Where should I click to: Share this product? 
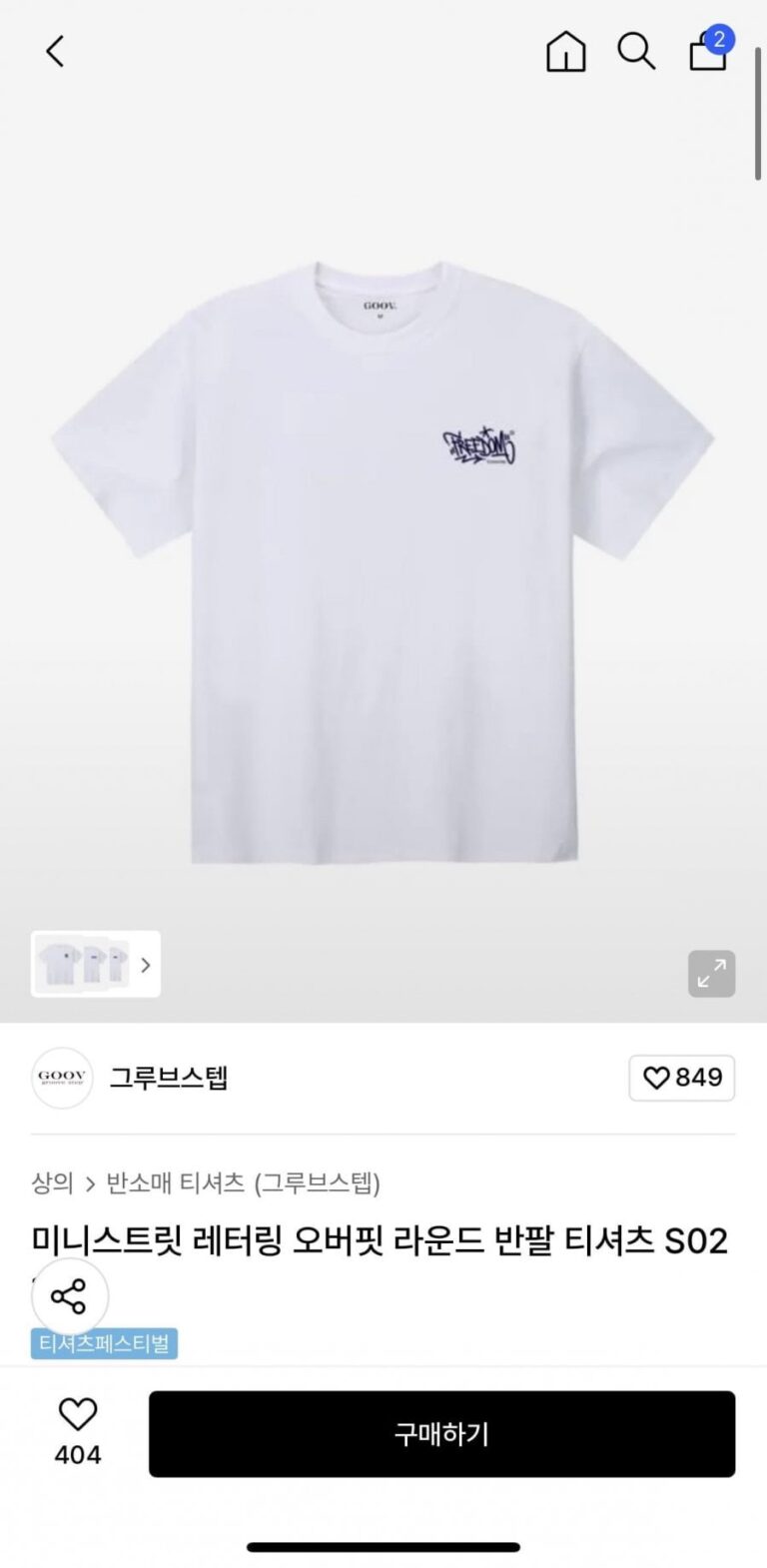point(69,1296)
